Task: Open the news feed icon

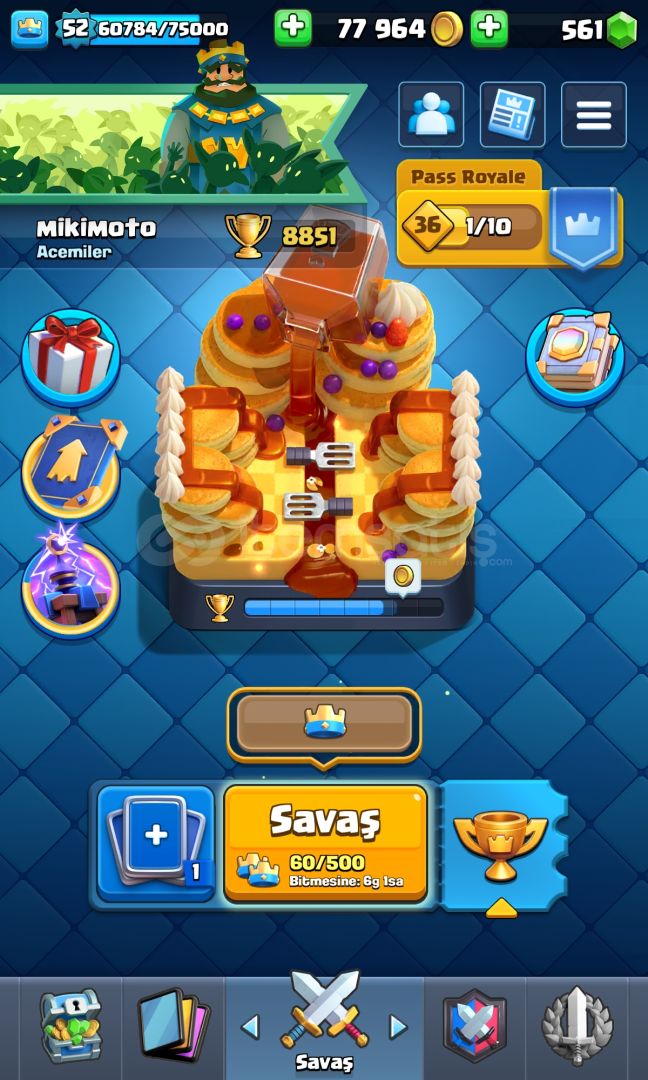Action: [x=512, y=114]
